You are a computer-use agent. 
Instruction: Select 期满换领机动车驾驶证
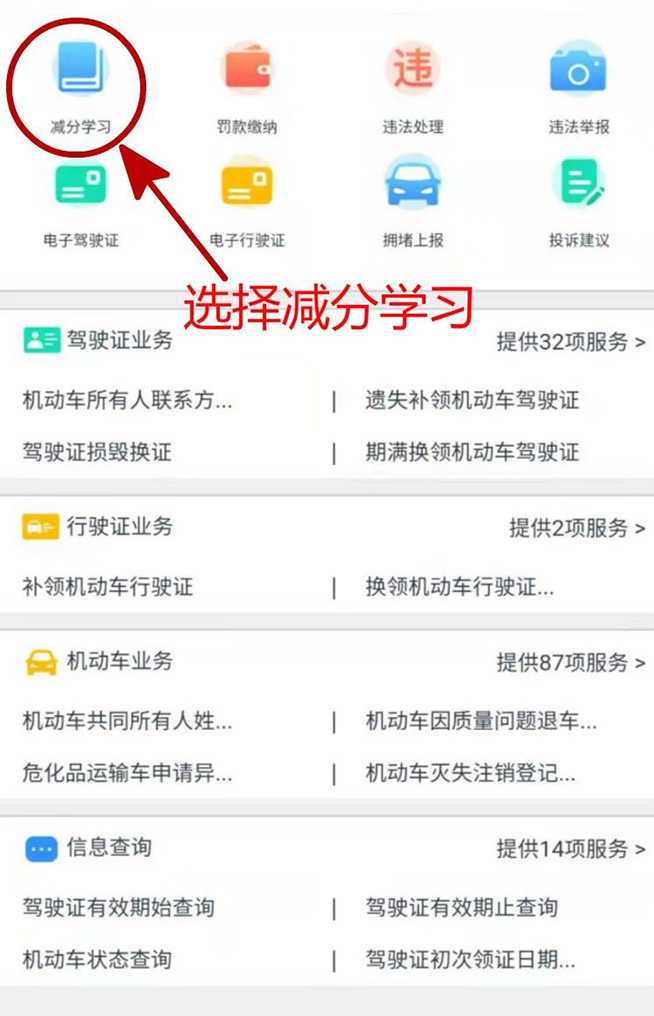[472, 452]
